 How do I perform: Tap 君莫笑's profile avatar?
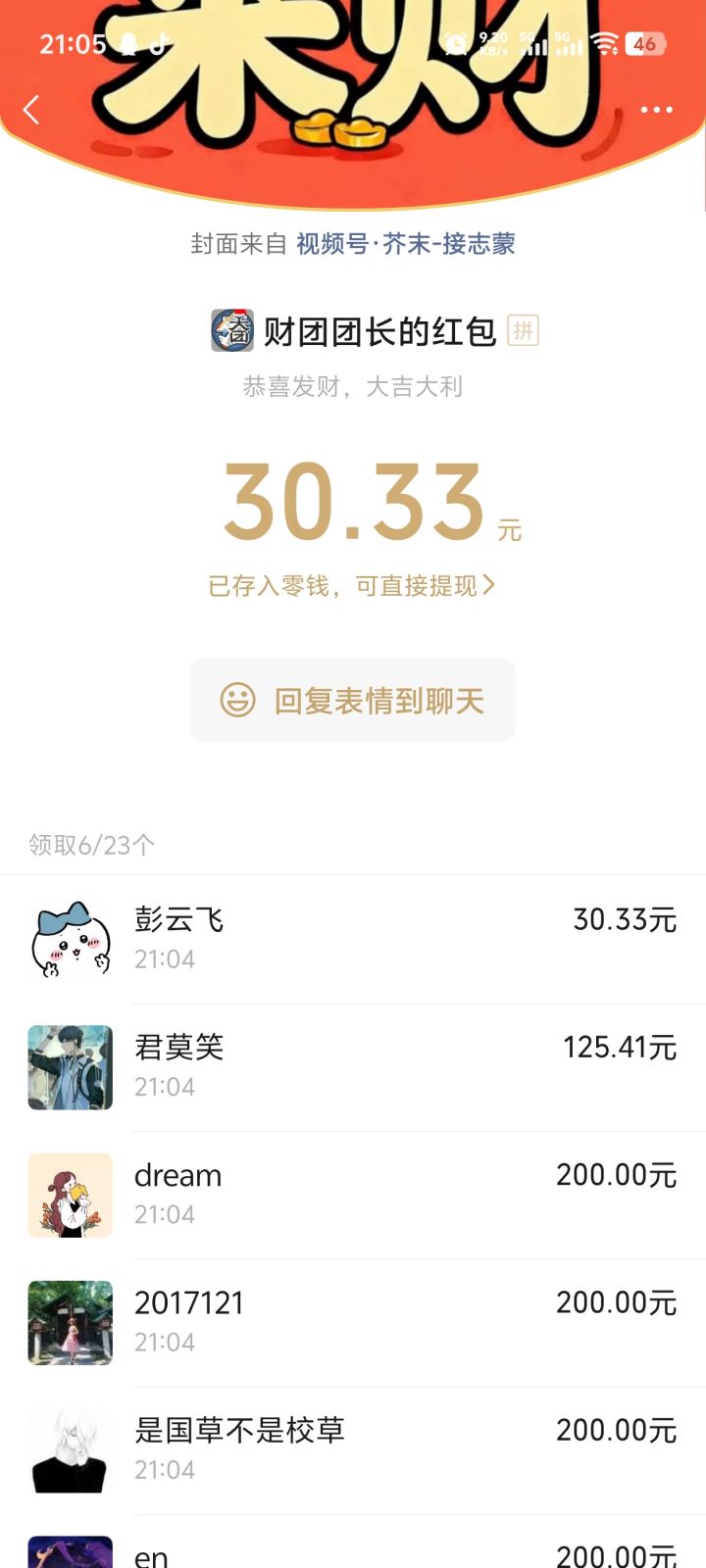click(x=70, y=1067)
